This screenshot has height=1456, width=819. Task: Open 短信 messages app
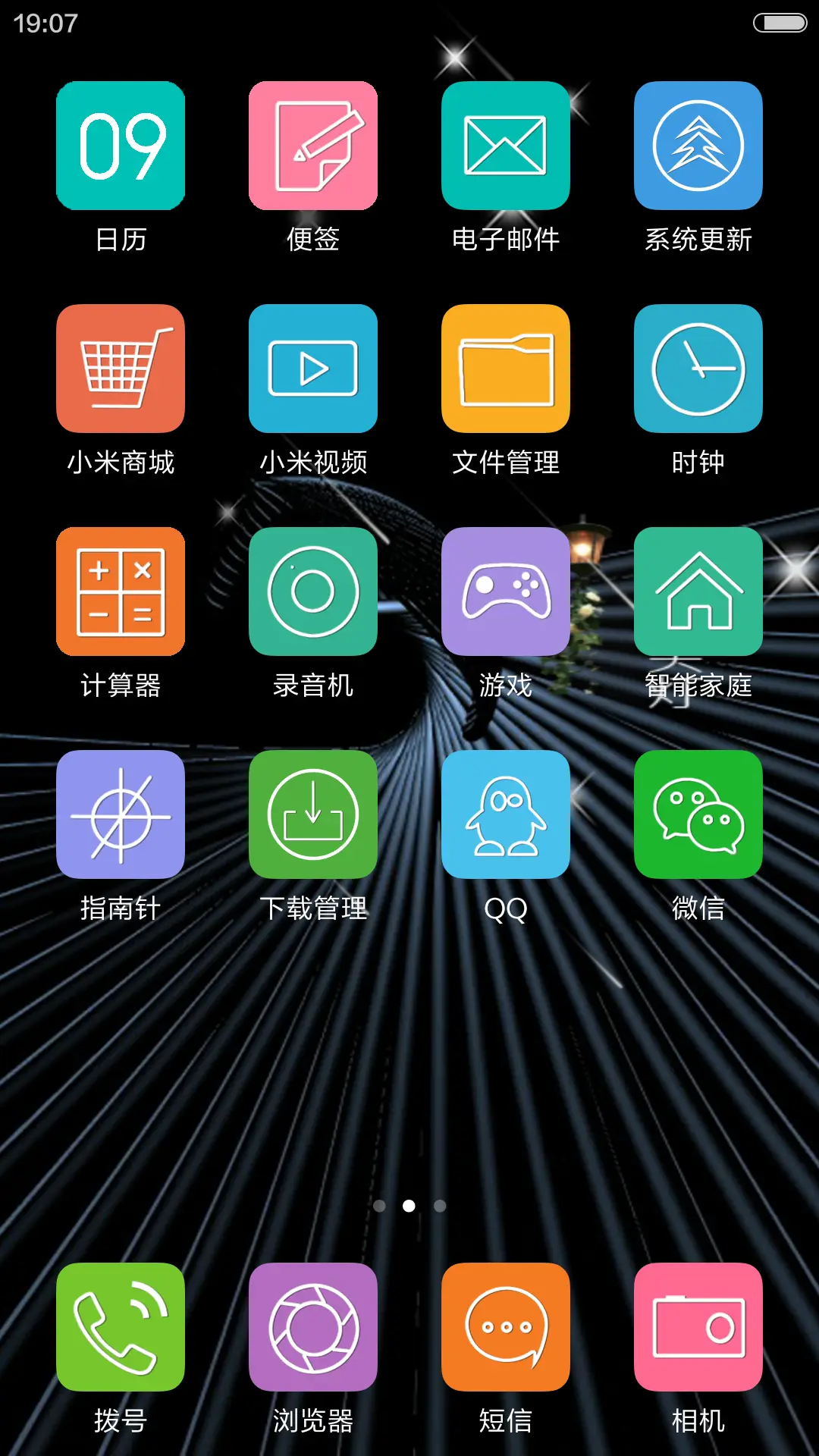coord(506,1329)
